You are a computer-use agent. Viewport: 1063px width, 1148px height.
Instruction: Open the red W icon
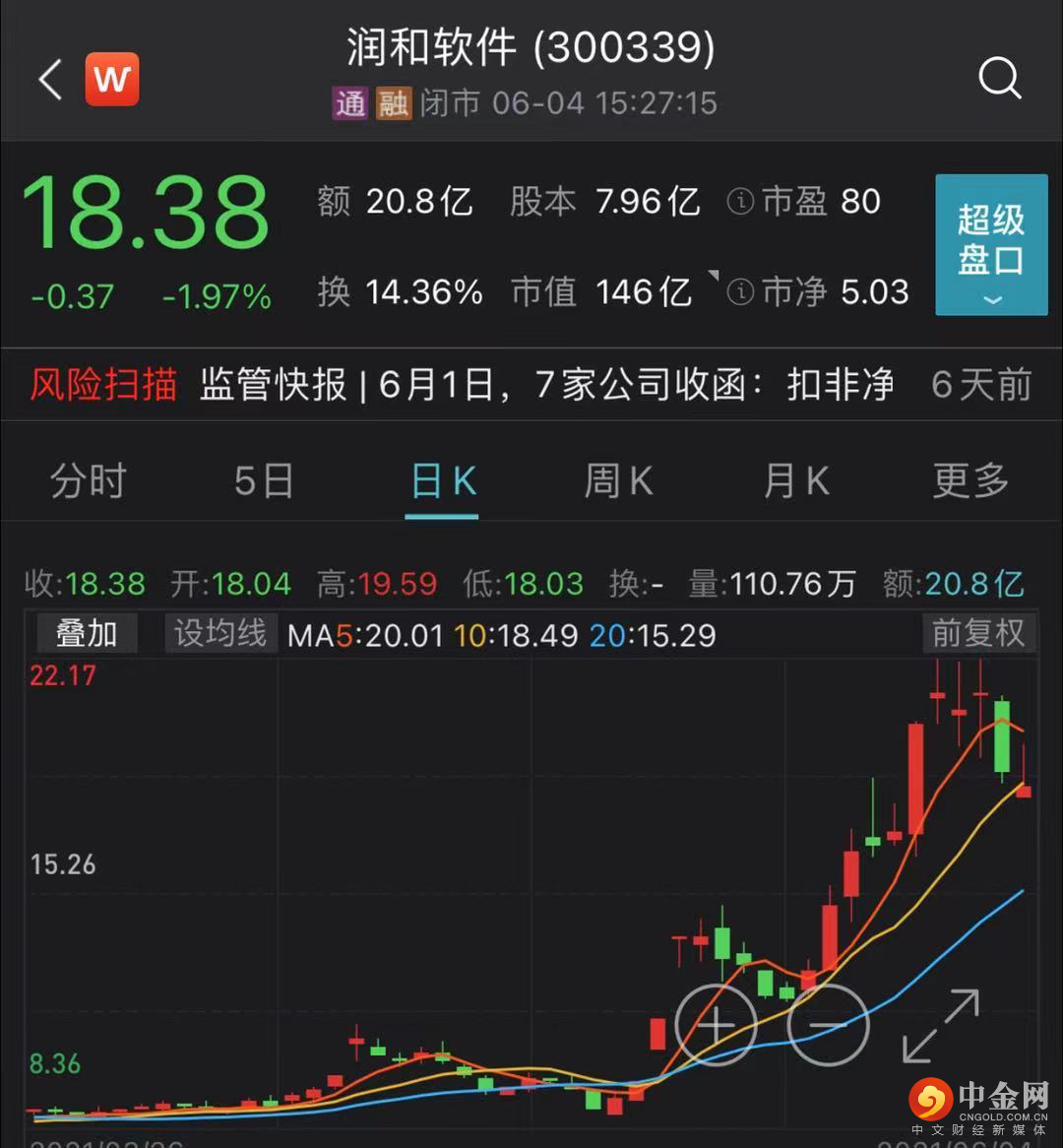point(112,80)
